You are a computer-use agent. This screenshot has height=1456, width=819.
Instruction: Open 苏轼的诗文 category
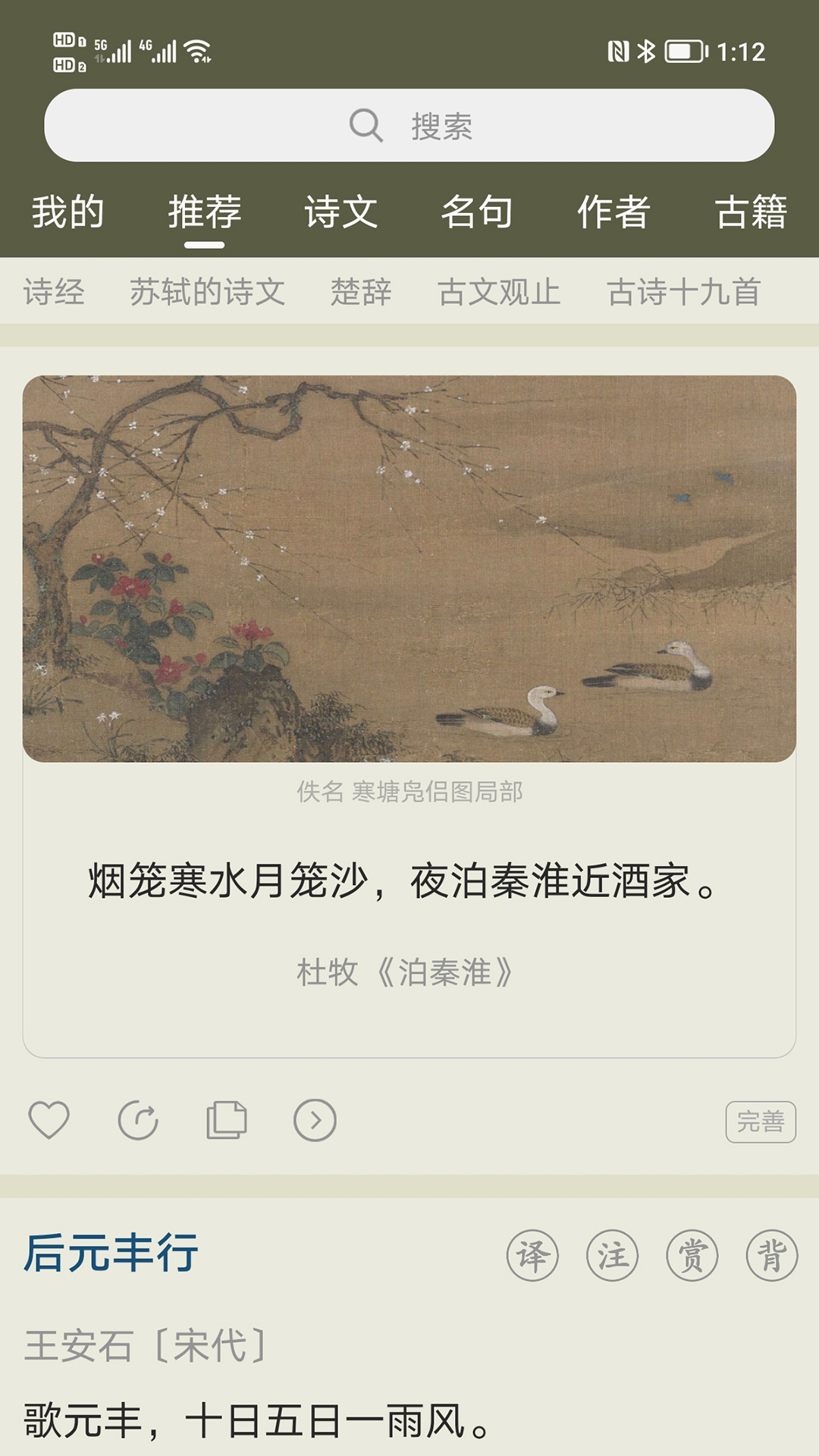point(207,292)
